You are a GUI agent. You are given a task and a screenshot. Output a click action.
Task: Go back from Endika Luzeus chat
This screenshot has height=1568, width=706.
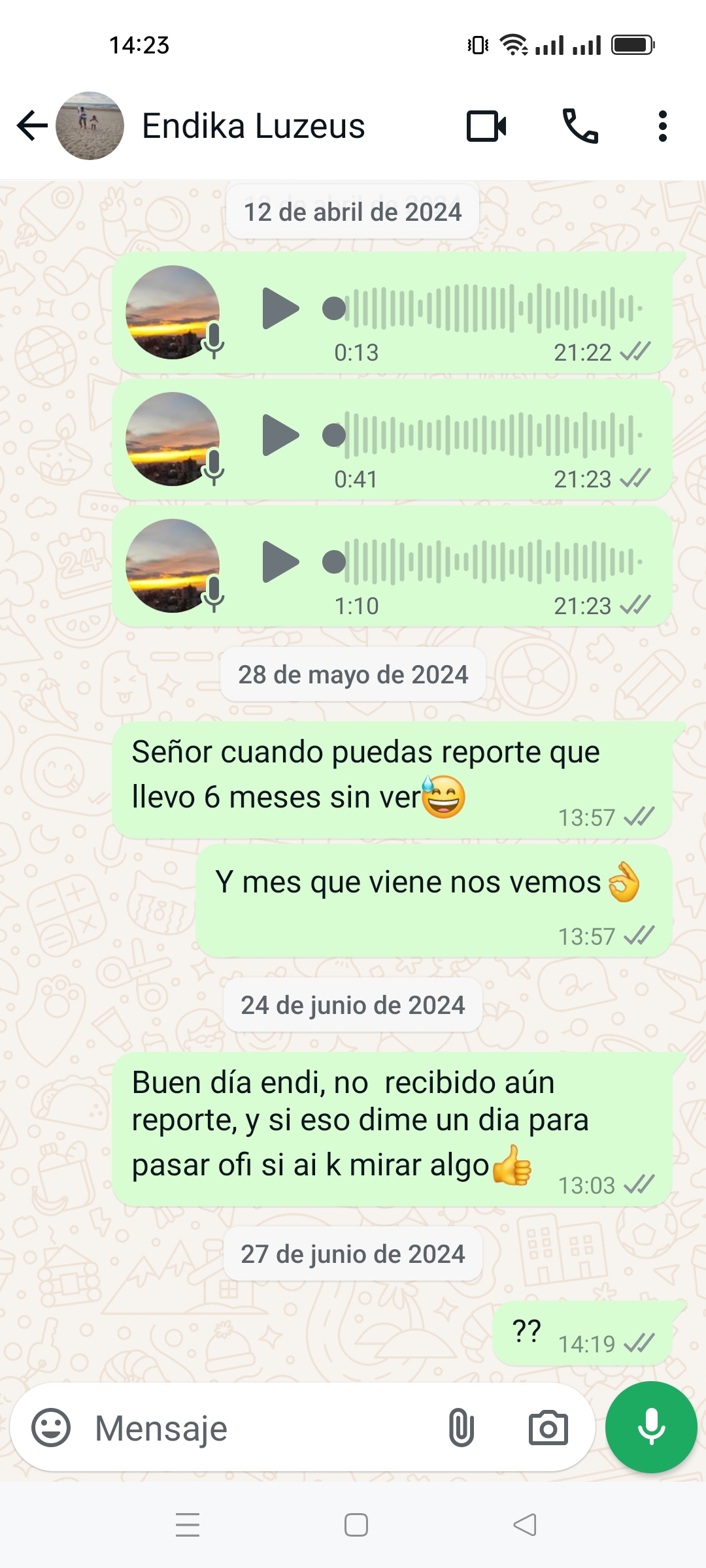point(33,126)
